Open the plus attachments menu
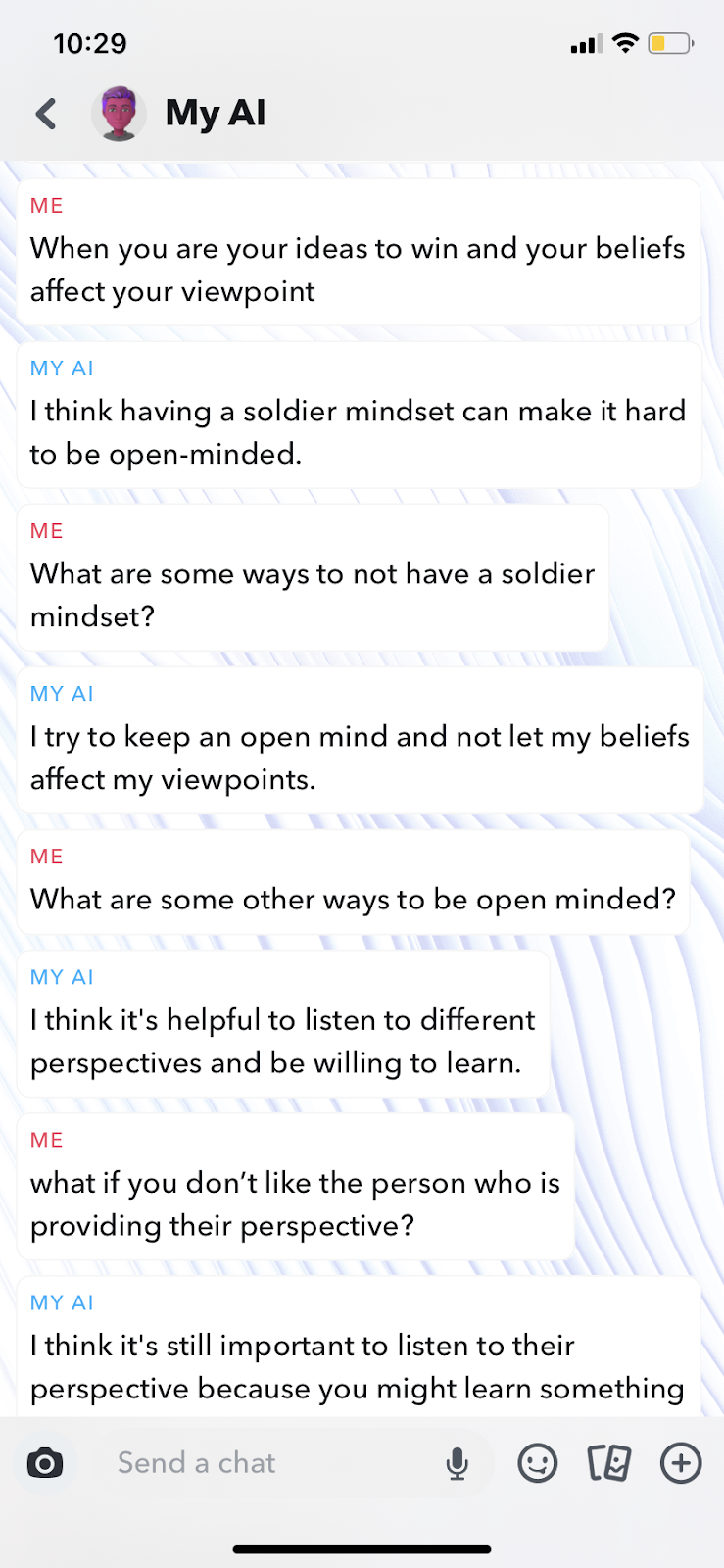 (x=681, y=1463)
